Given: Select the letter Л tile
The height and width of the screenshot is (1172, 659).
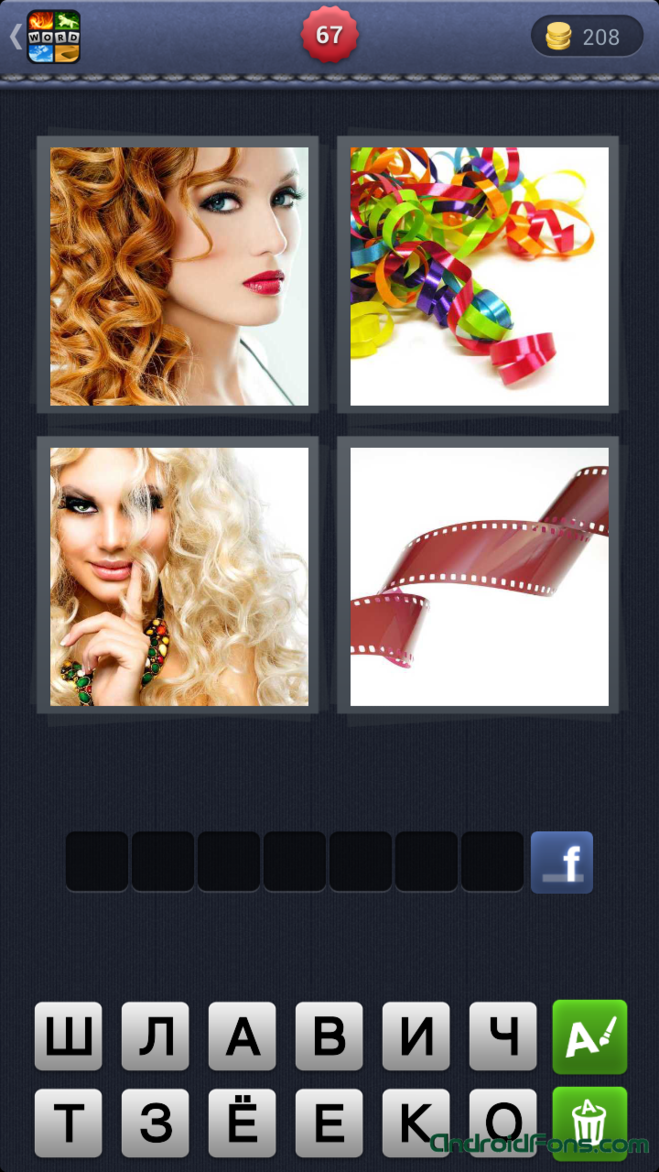Looking at the screenshot, I should tap(156, 1036).
